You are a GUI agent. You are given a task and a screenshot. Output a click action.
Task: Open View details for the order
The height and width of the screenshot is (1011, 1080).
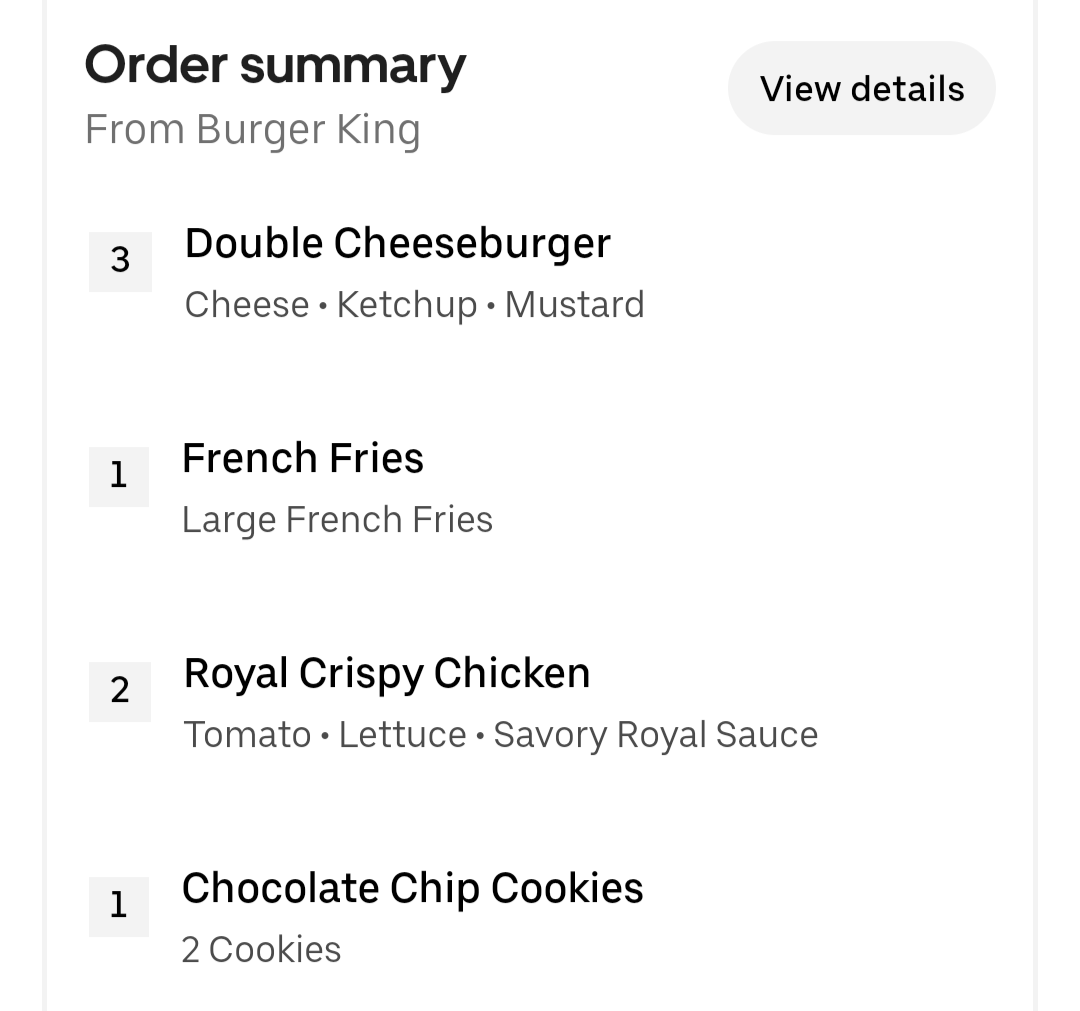pyautogui.click(x=861, y=89)
